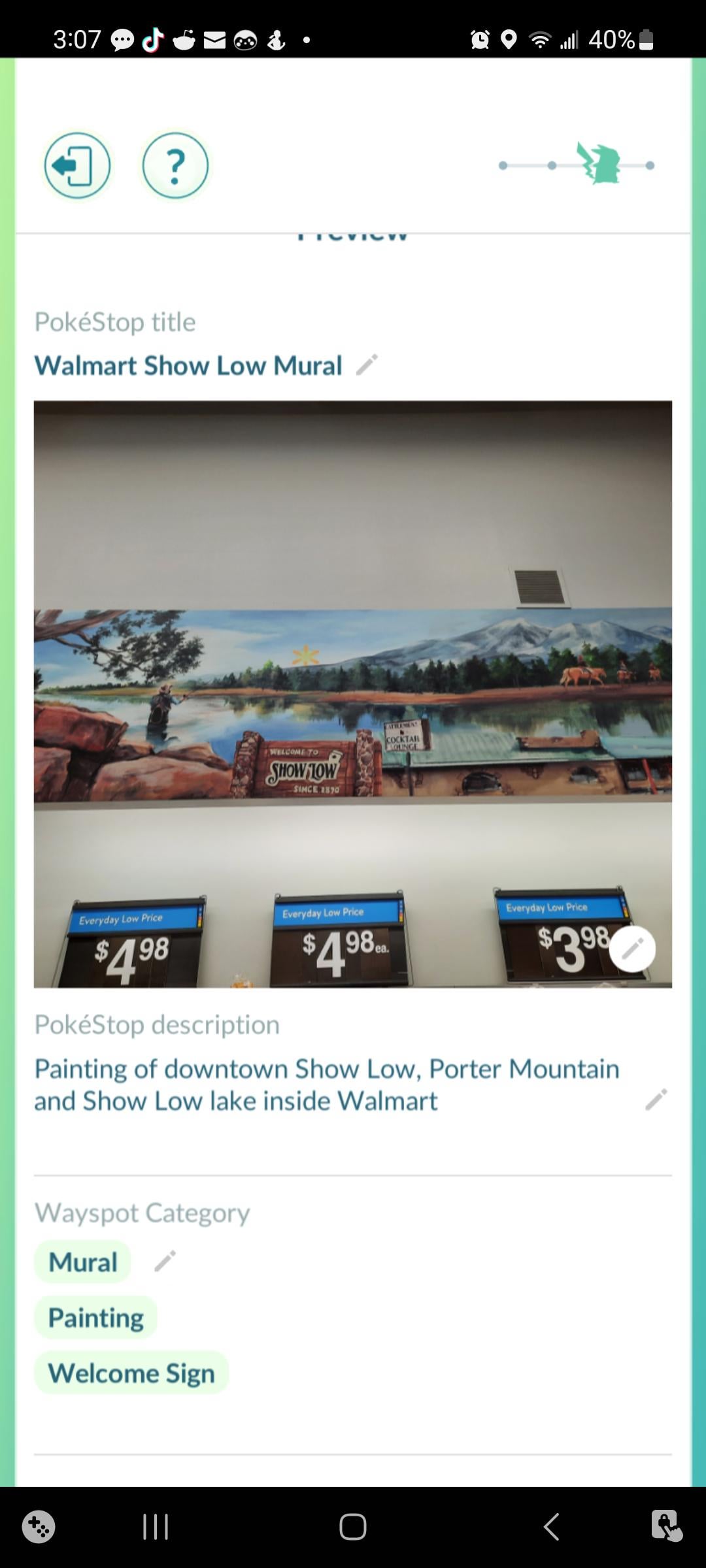Go back with the system back button
The width and height of the screenshot is (706, 1568).
(x=551, y=1527)
